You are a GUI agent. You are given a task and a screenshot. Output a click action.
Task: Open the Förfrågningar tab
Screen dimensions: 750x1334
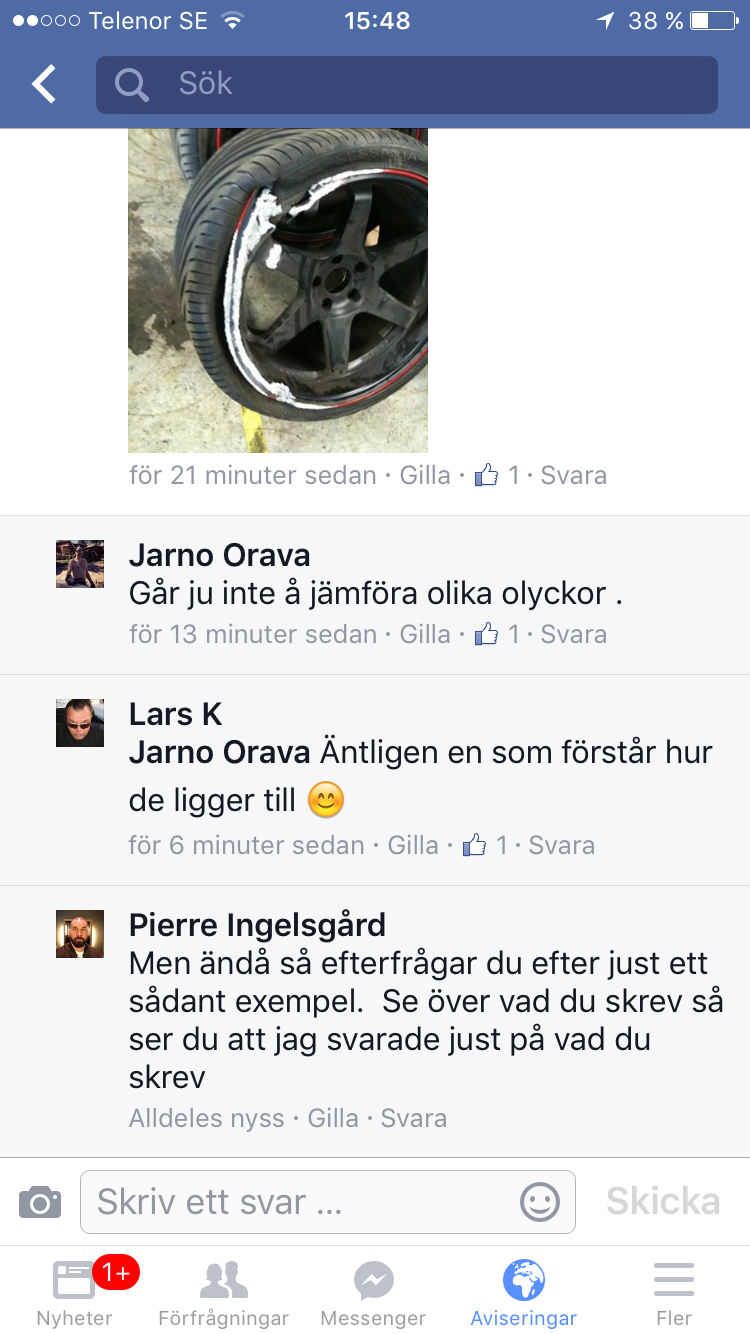click(224, 1290)
